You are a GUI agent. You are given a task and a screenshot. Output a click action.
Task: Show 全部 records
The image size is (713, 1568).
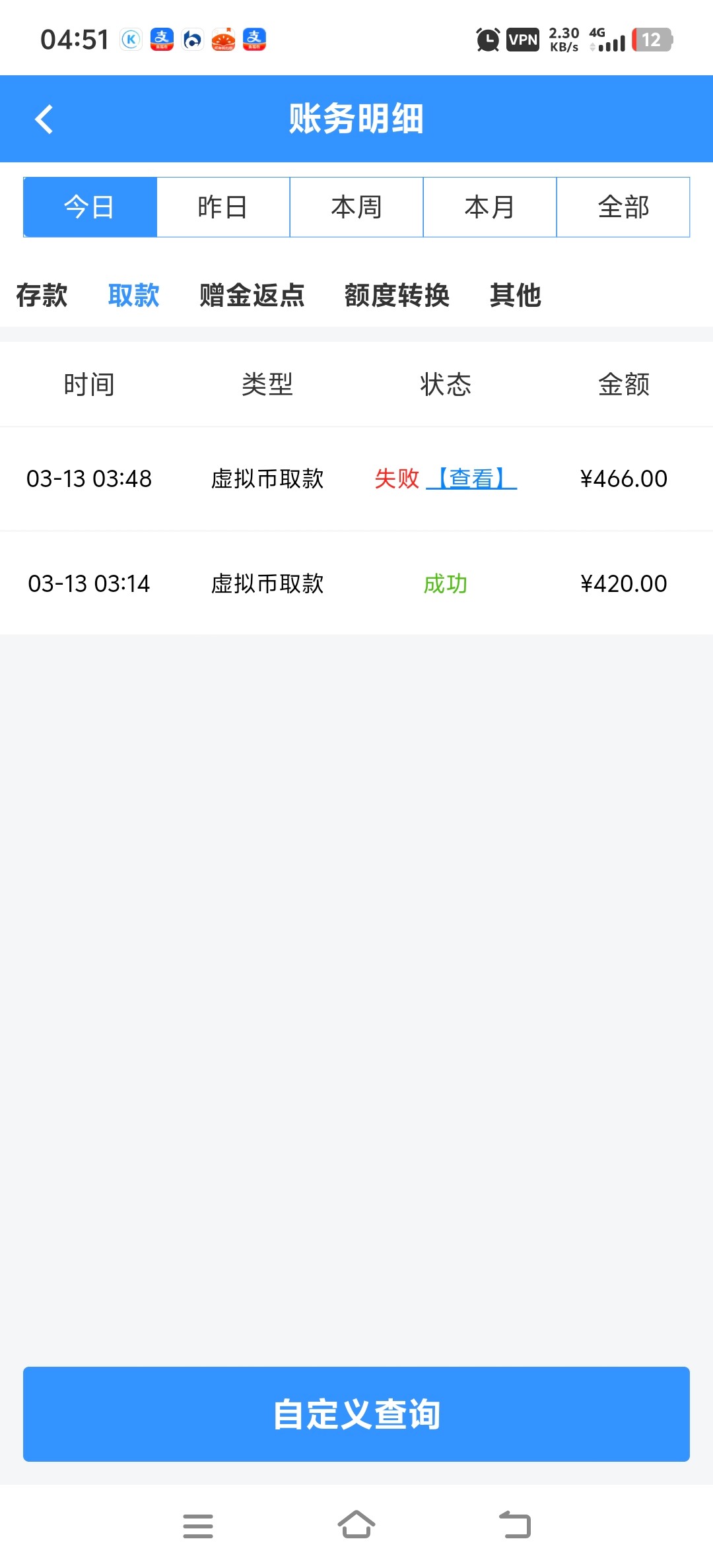(623, 207)
